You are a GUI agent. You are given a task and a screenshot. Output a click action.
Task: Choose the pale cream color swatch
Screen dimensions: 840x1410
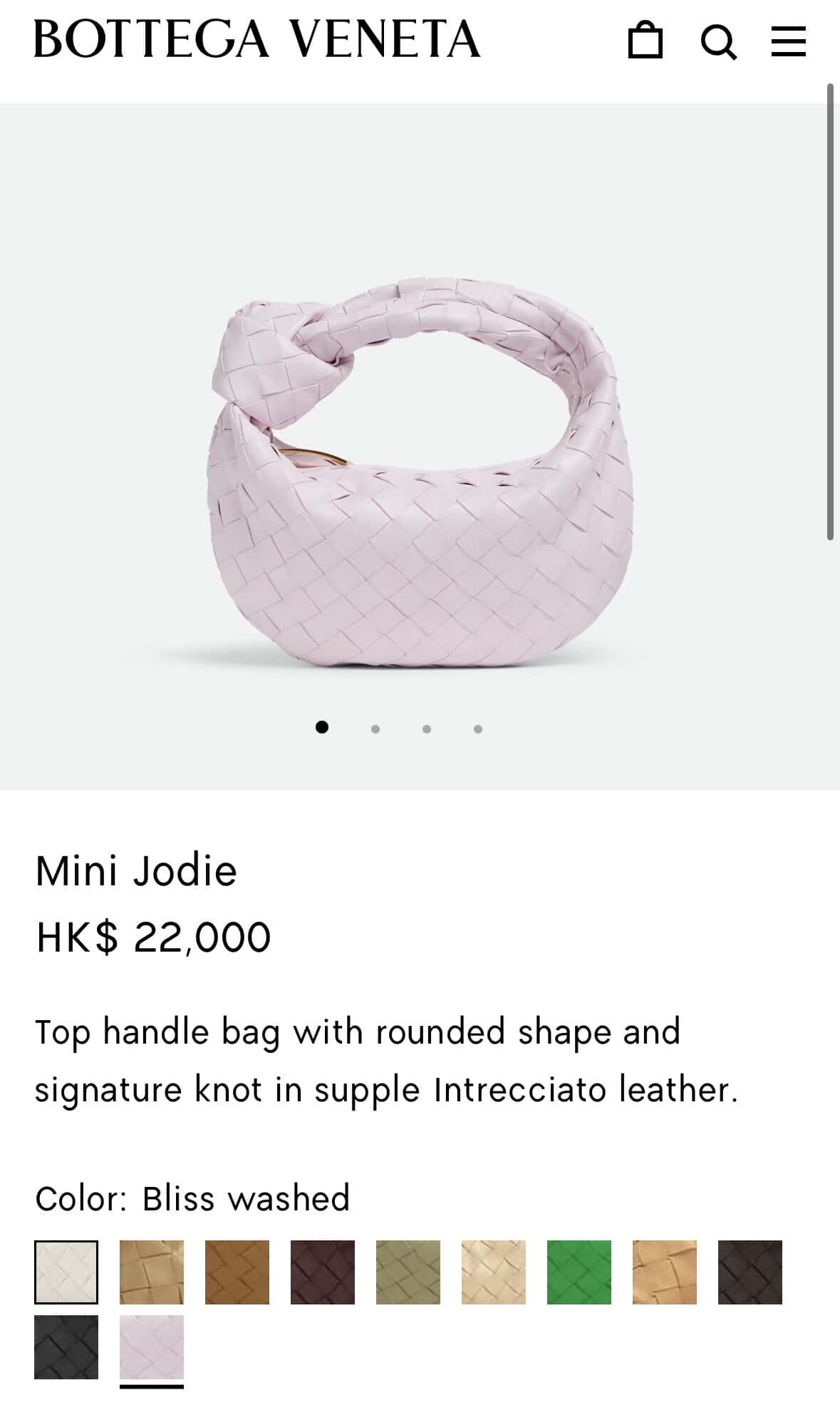[493, 1272]
